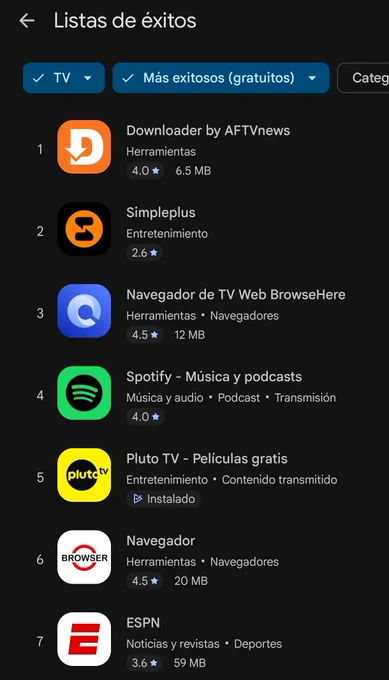Open Downloader by AFTVnews app page
This screenshot has width=389, height=680.
coord(194,149)
